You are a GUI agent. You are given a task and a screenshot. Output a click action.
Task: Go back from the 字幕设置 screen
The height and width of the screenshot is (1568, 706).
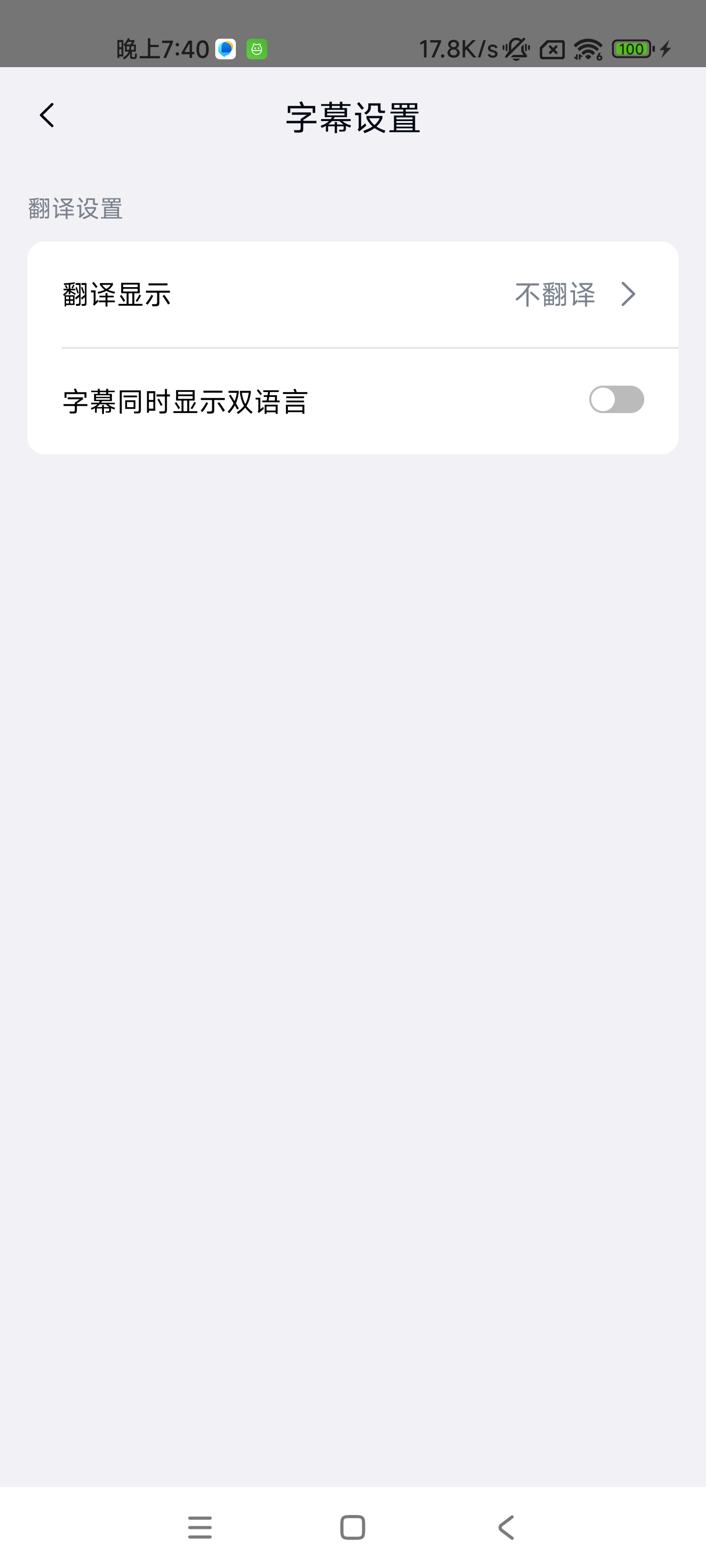coord(47,116)
